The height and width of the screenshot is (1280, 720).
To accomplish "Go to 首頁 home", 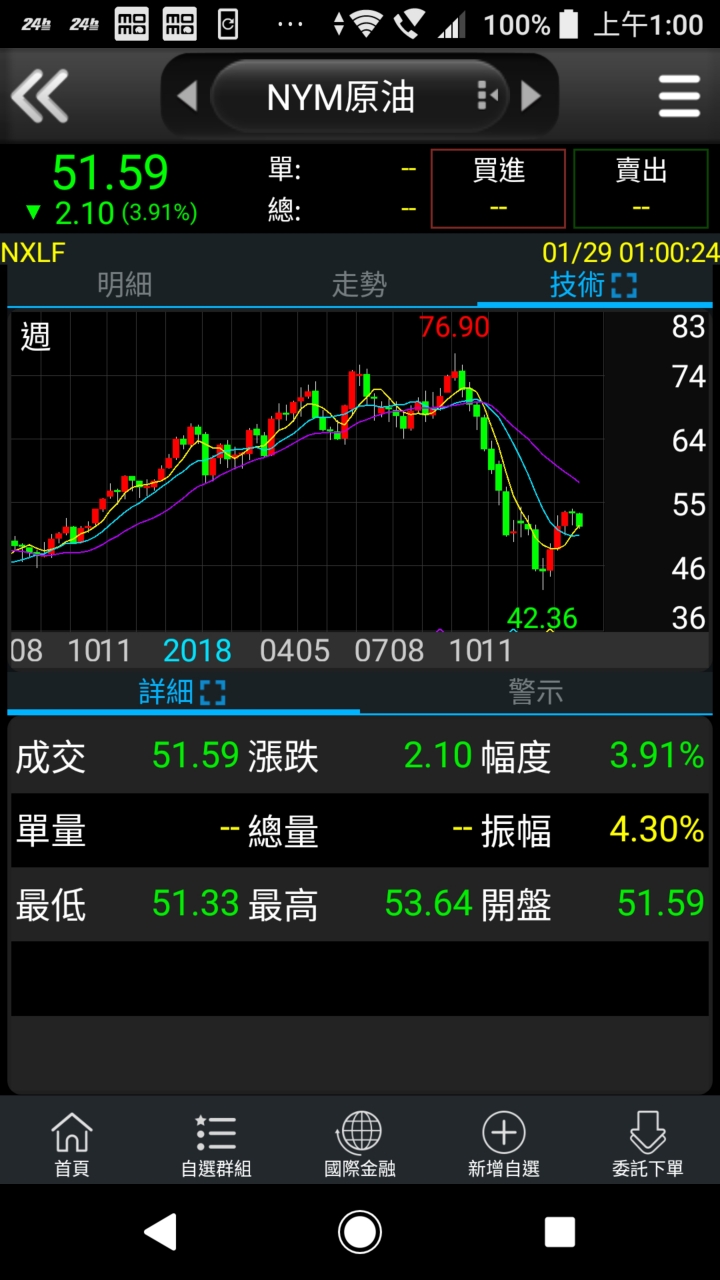I will click(x=71, y=1144).
